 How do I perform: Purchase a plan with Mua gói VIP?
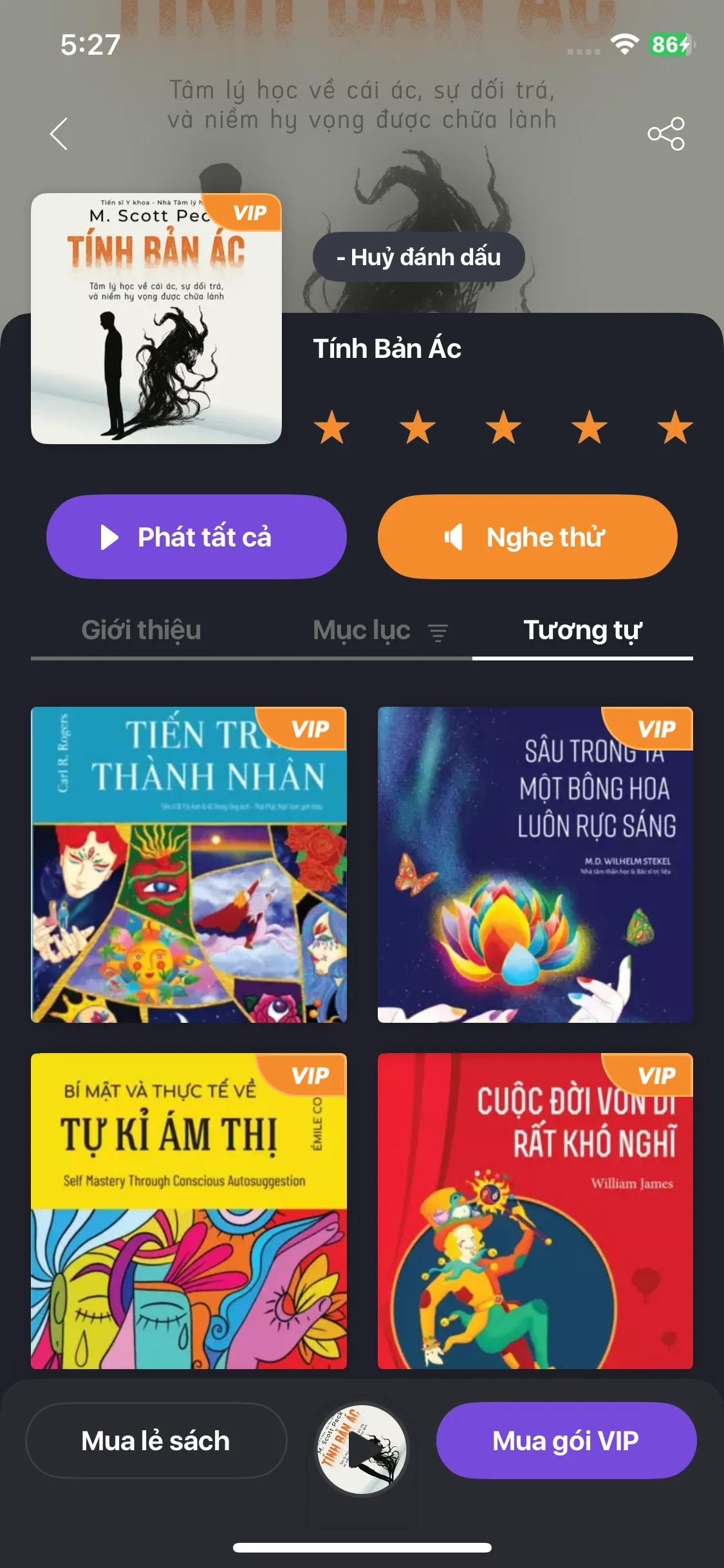pyautogui.click(x=566, y=1441)
